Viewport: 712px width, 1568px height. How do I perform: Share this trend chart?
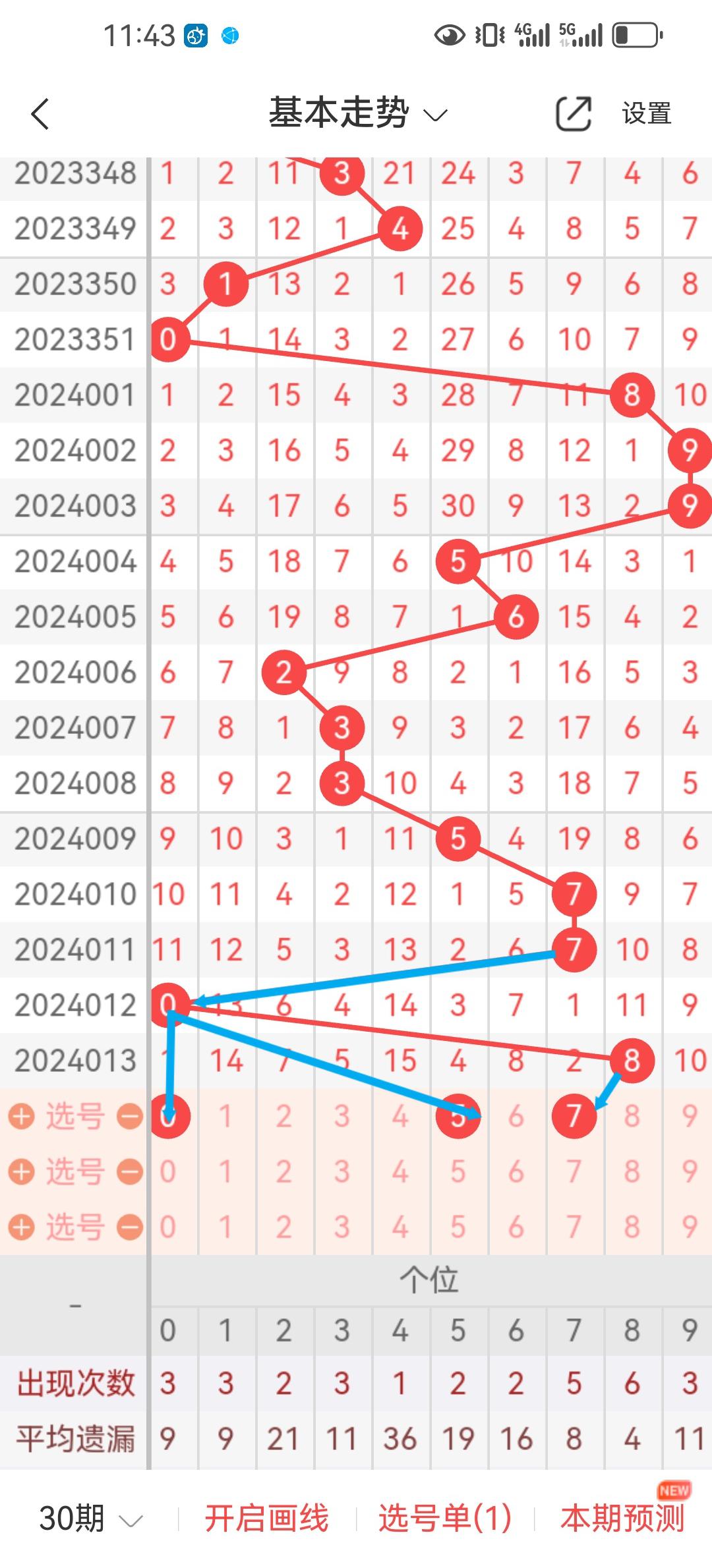pos(573,114)
